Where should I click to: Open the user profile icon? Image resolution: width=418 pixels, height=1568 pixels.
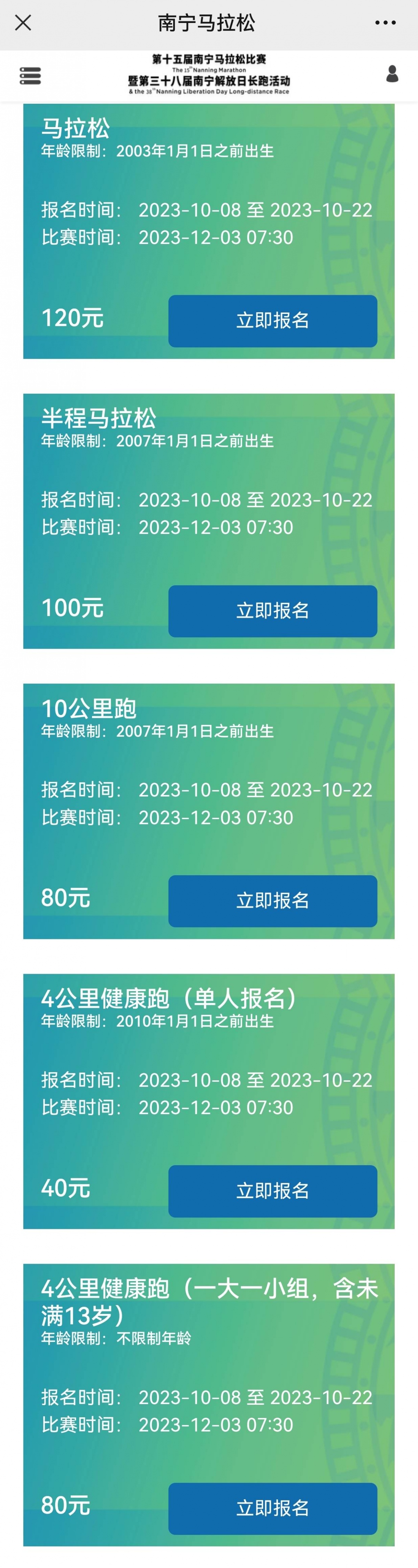tap(393, 74)
